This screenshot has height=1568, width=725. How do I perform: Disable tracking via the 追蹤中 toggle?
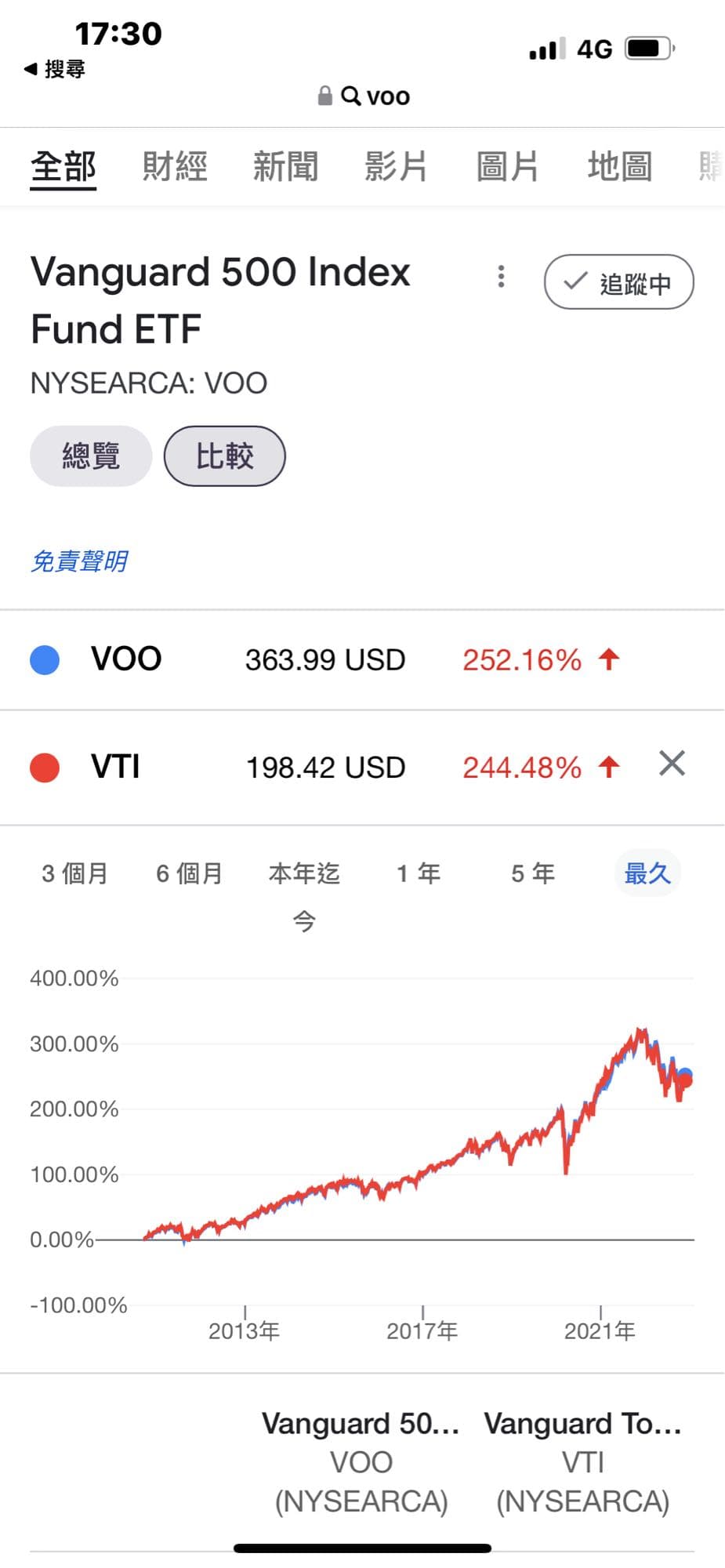pos(619,282)
